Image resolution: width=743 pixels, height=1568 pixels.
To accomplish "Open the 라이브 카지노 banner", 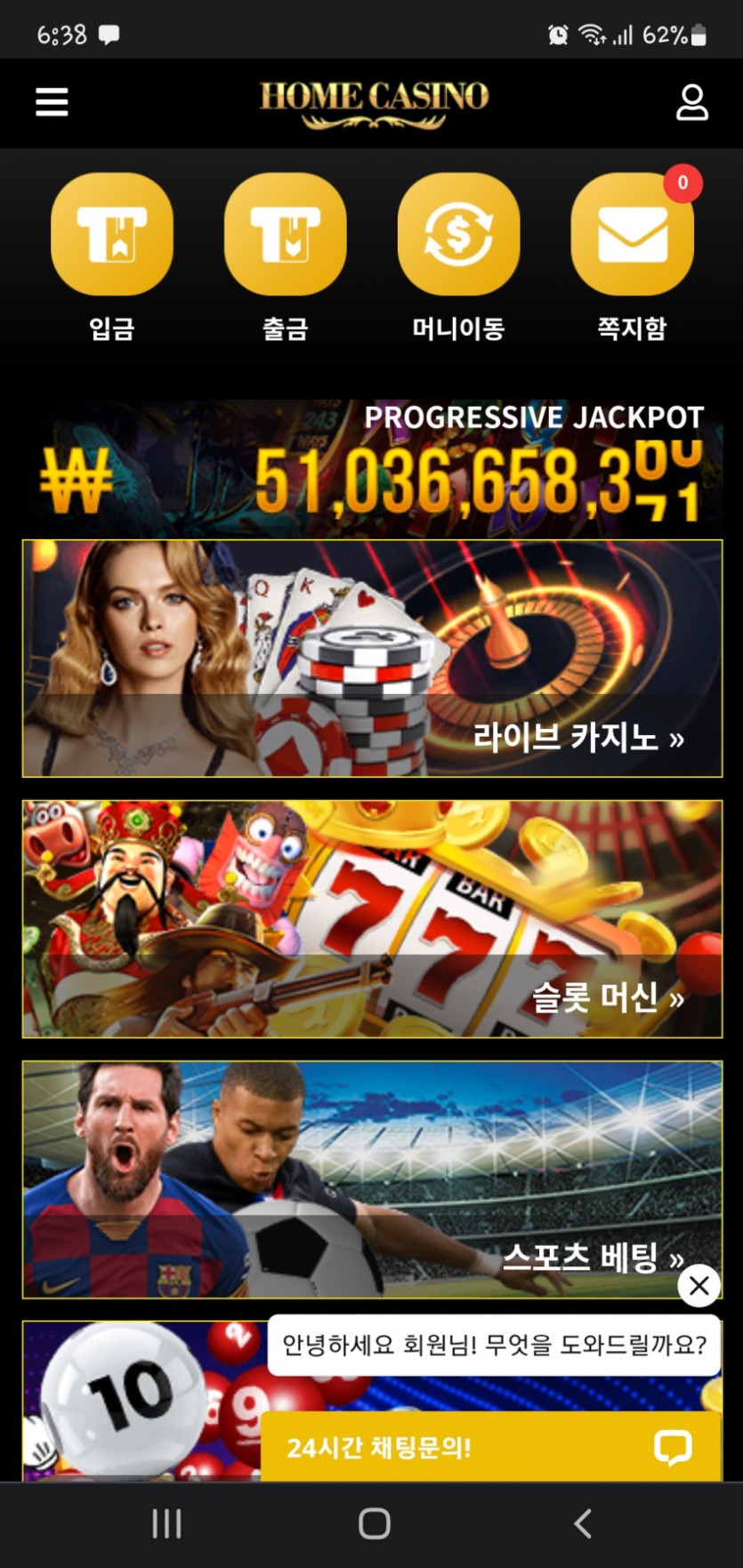I will point(372,659).
